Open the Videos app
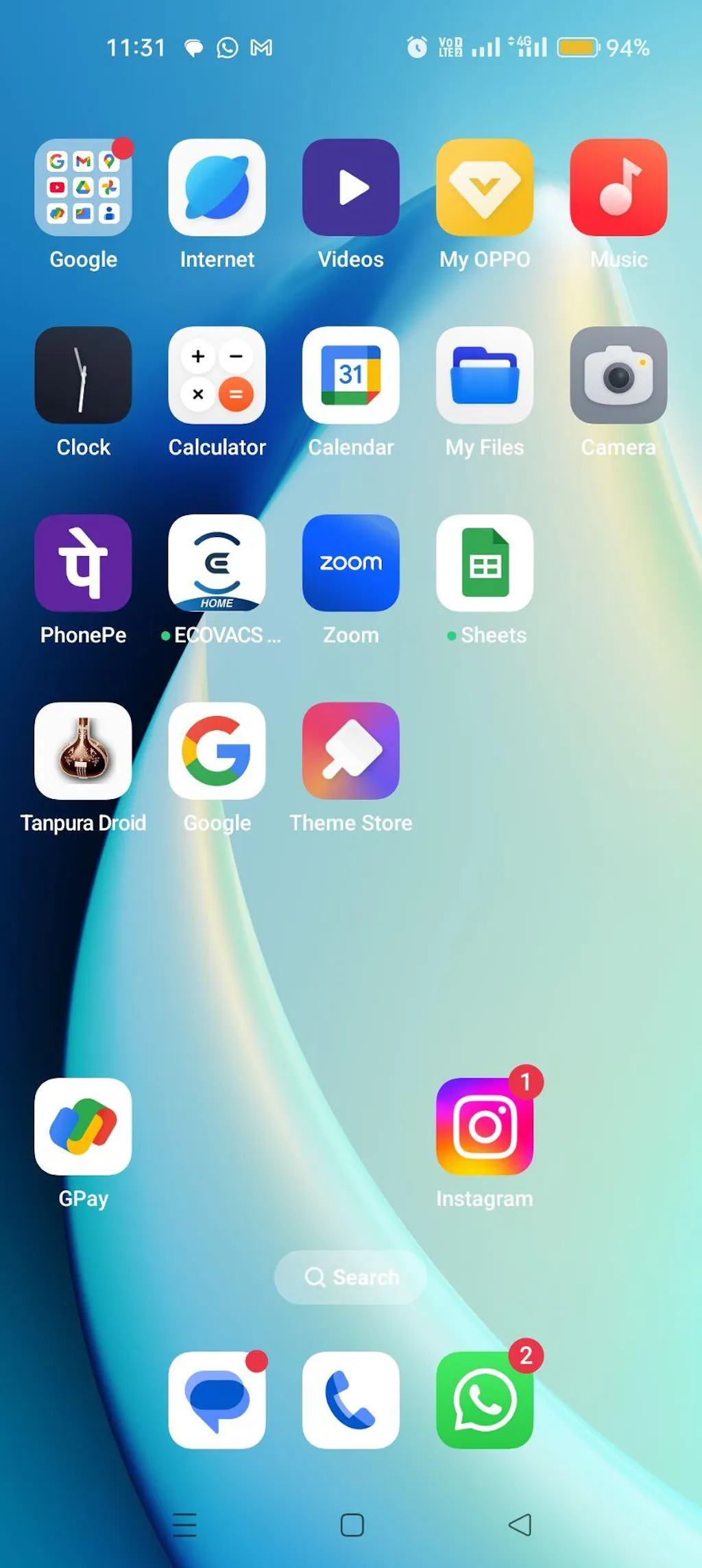 [x=350, y=187]
